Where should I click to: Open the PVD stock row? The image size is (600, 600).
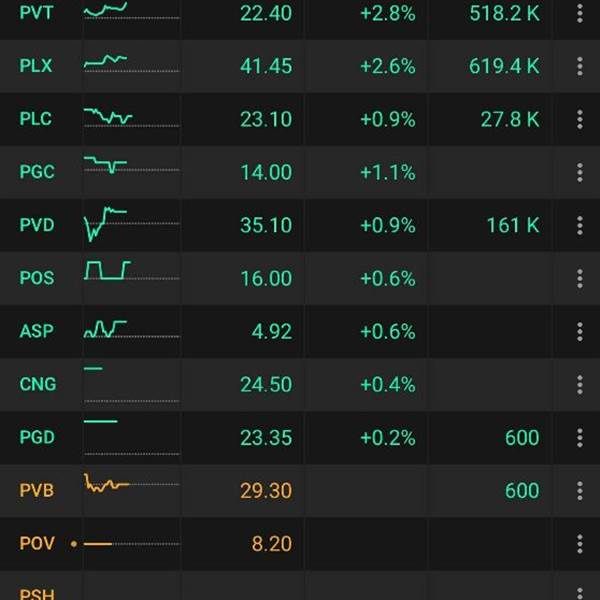pos(37,225)
